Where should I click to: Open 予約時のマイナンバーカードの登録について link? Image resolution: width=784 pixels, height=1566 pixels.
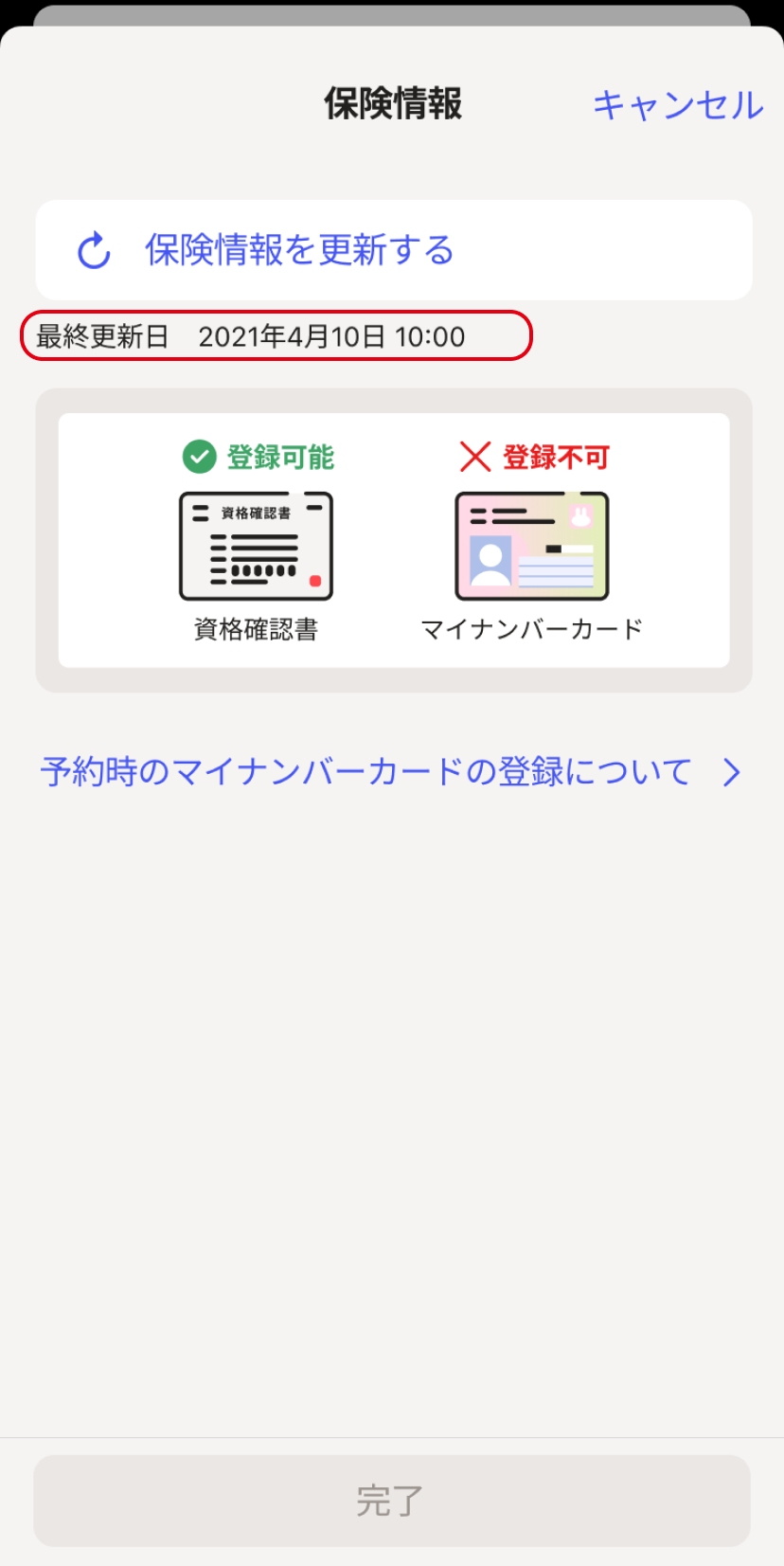click(x=390, y=772)
